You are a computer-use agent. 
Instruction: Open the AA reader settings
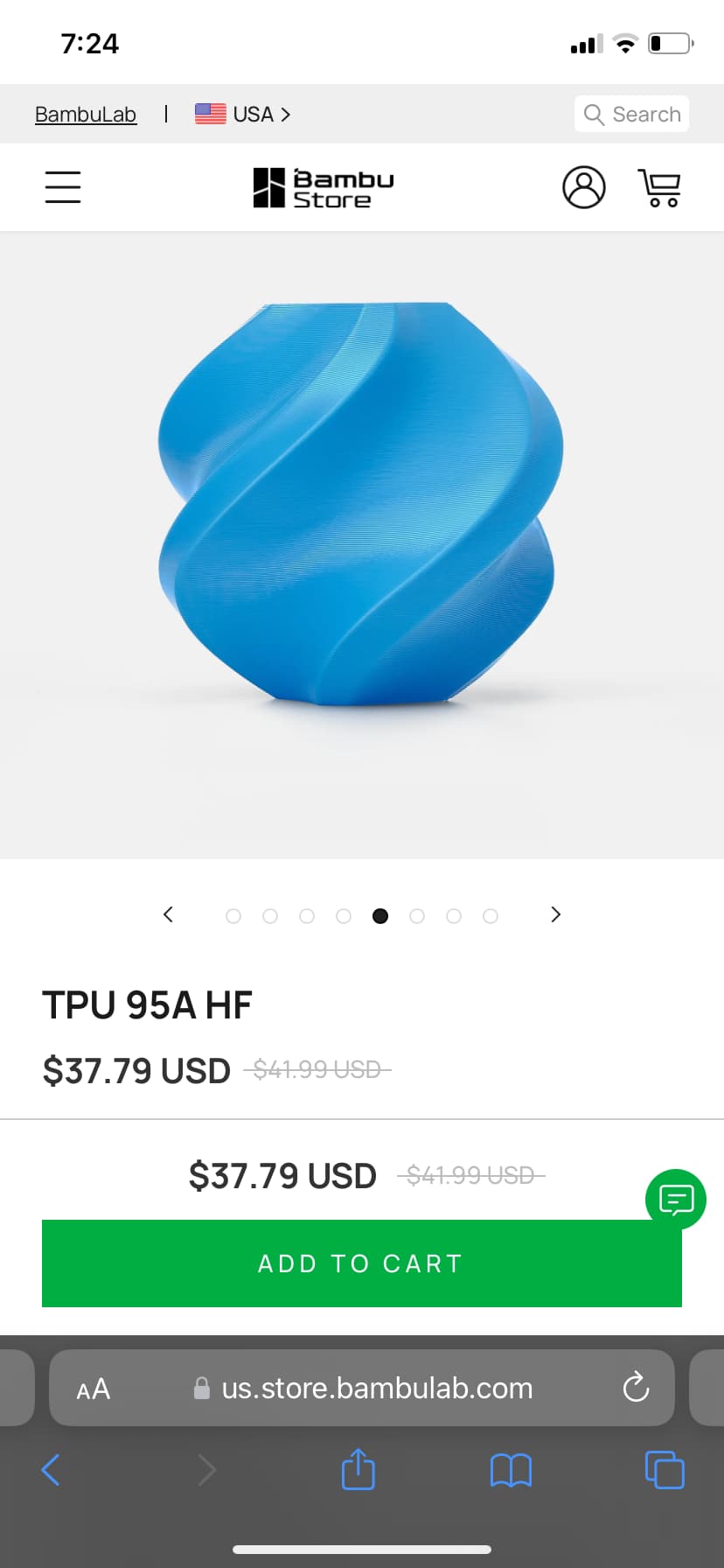pyautogui.click(x=94, y=1389)
